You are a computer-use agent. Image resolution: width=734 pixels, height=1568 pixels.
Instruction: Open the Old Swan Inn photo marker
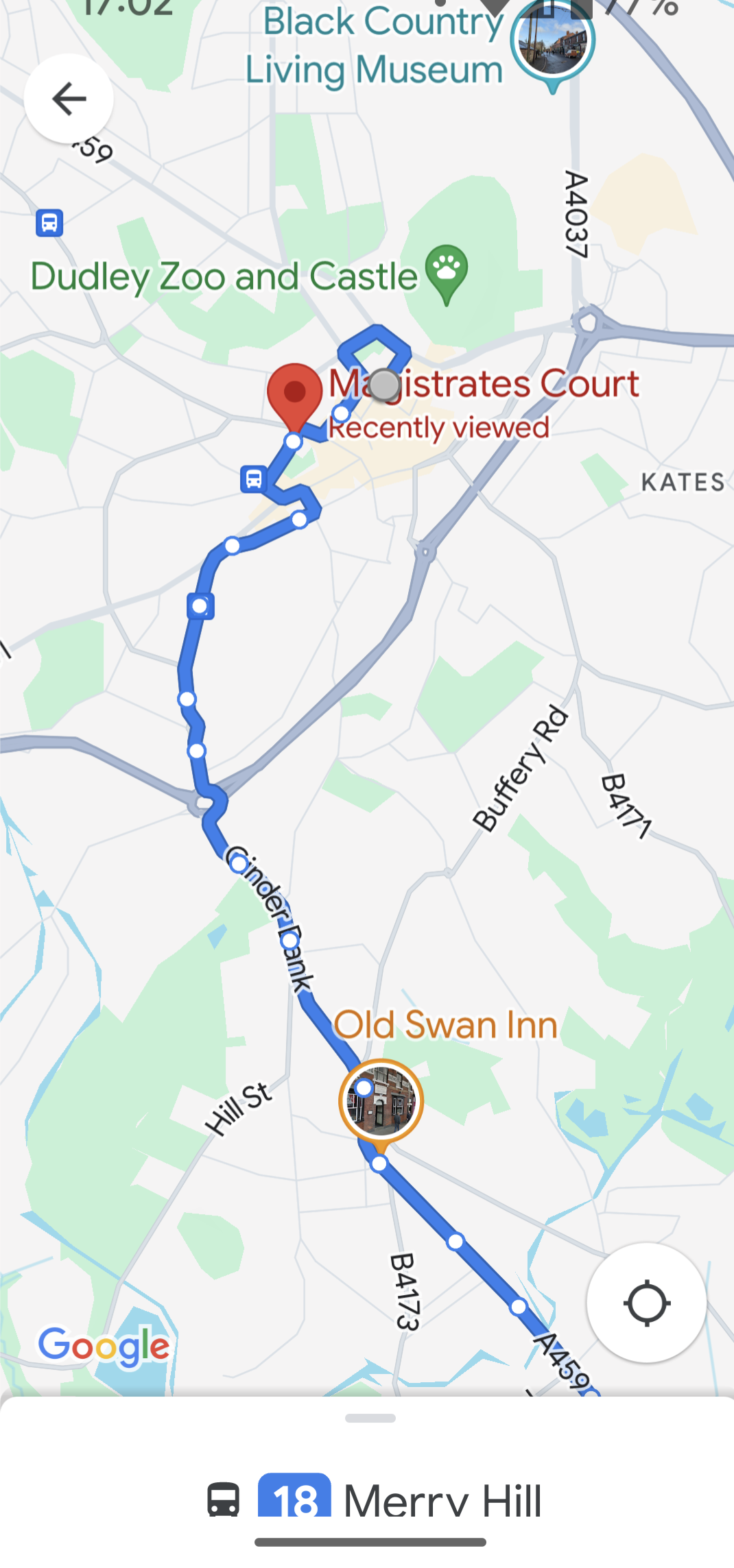pos(381,1102)
